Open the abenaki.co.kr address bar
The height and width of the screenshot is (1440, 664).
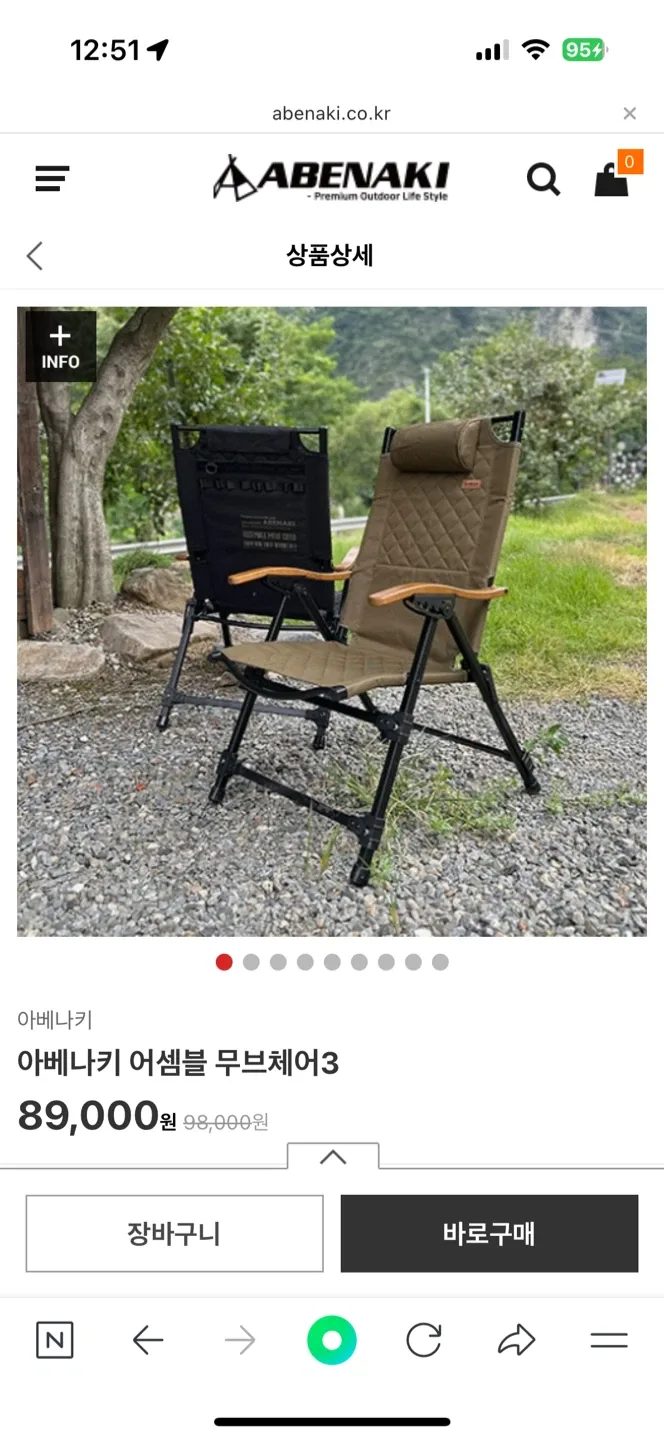pyautogui.click(x=331, y=114)
